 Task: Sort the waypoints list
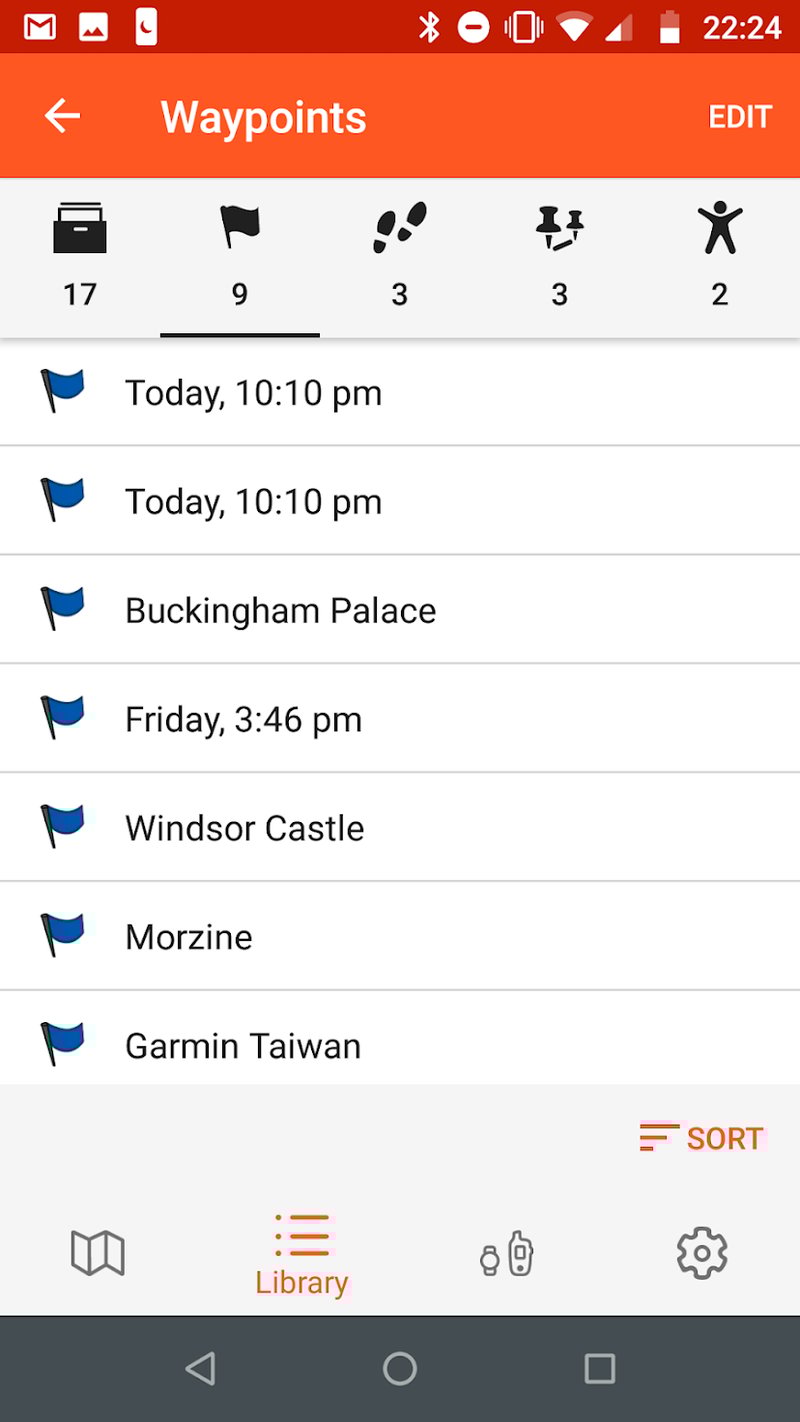[702, 1138]
